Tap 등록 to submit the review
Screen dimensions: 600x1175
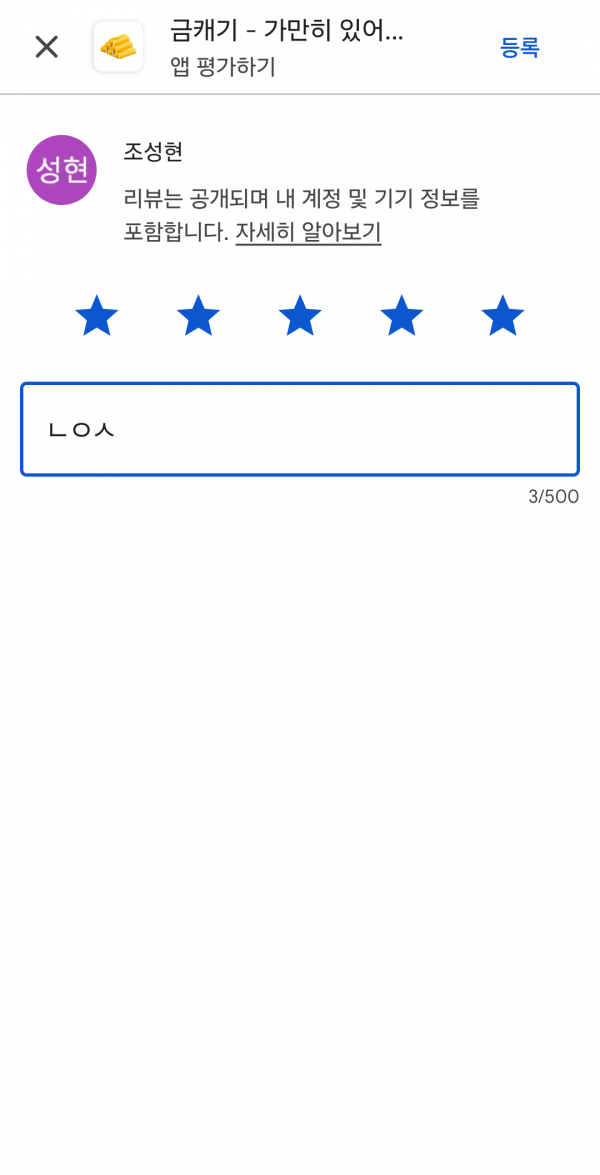520,48
